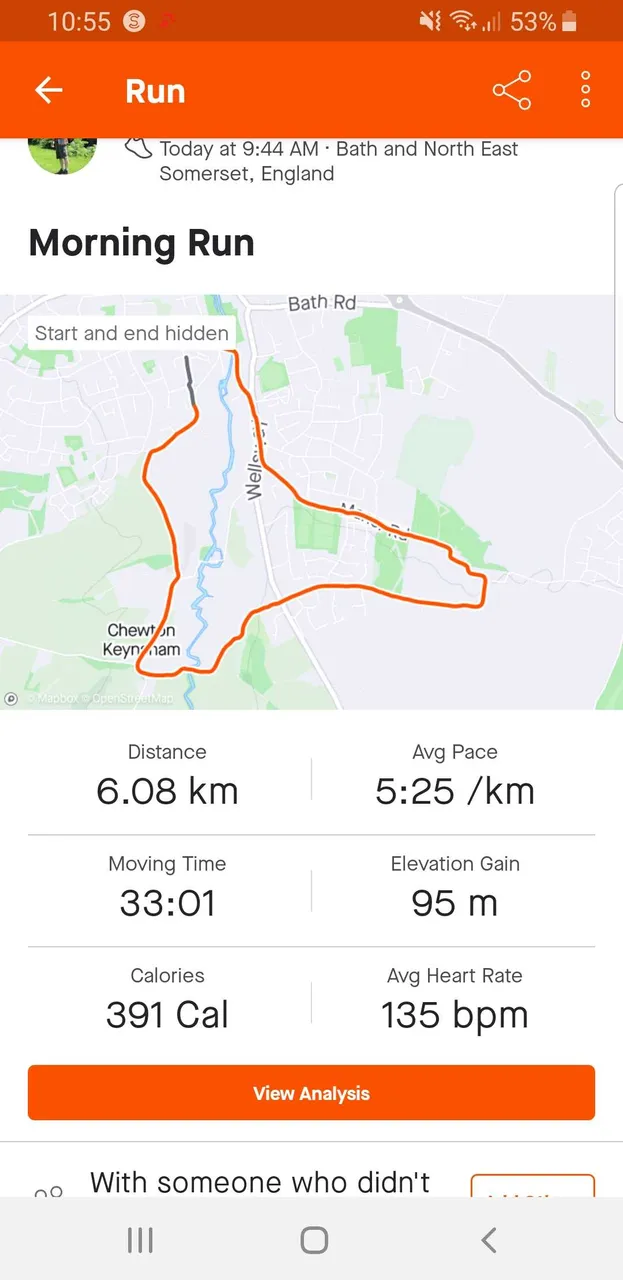This screenshot has height=1280, width=623.
Task: Open the three-dot overflow menu
Action: pyautogui.click(x=585, y=91)
